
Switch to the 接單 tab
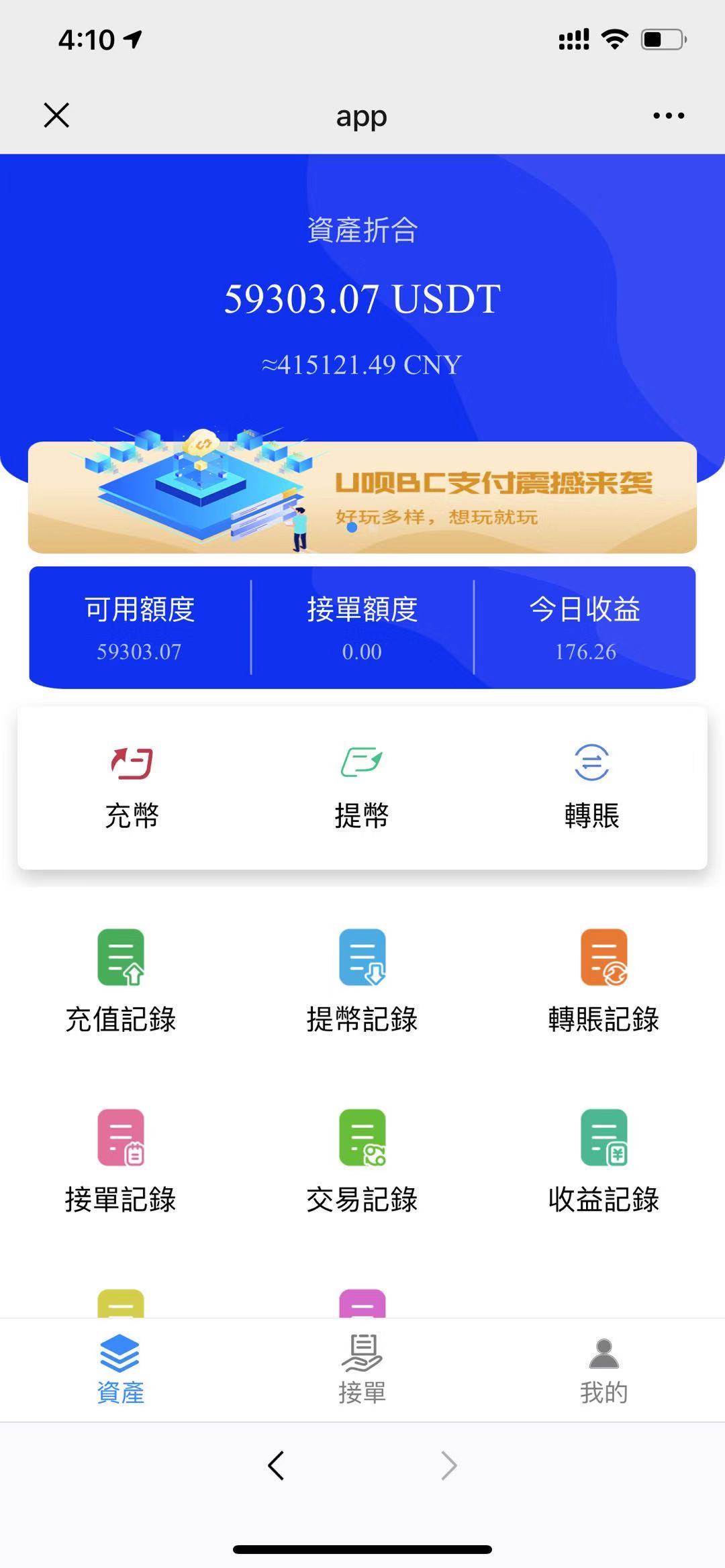click(362, 1369)
